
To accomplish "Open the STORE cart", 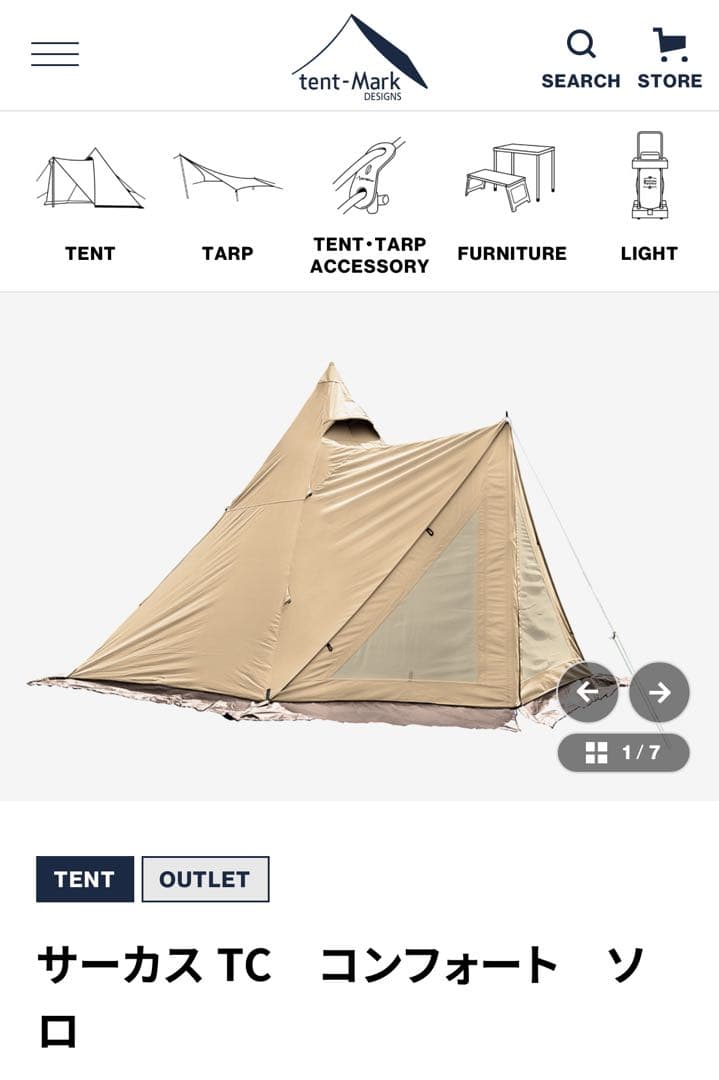I will click(x=670, y=59).
